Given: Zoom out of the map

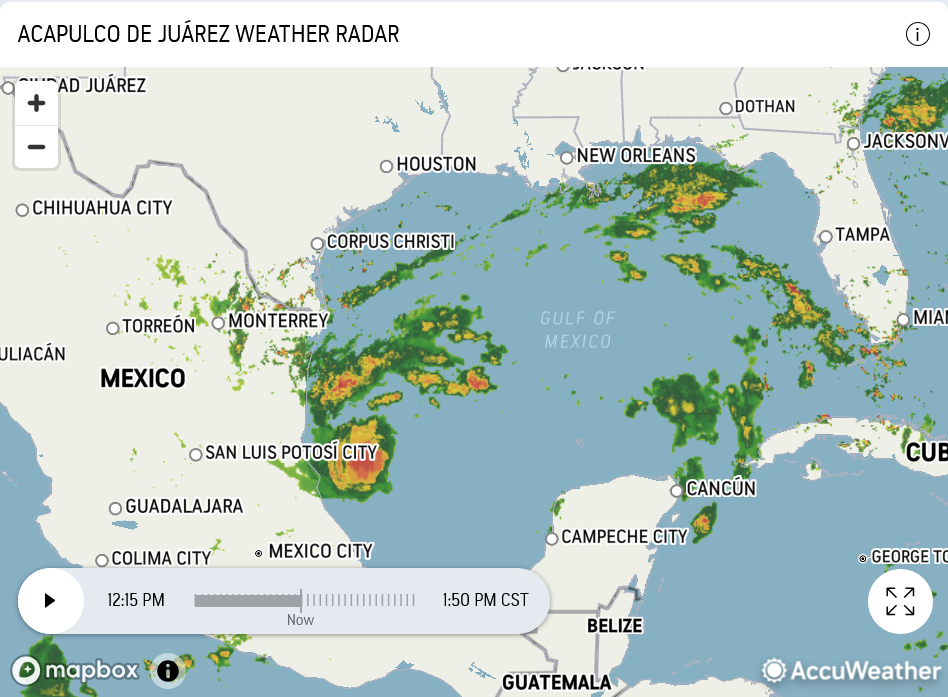Looking at the screenshot, I should point(36,147).
